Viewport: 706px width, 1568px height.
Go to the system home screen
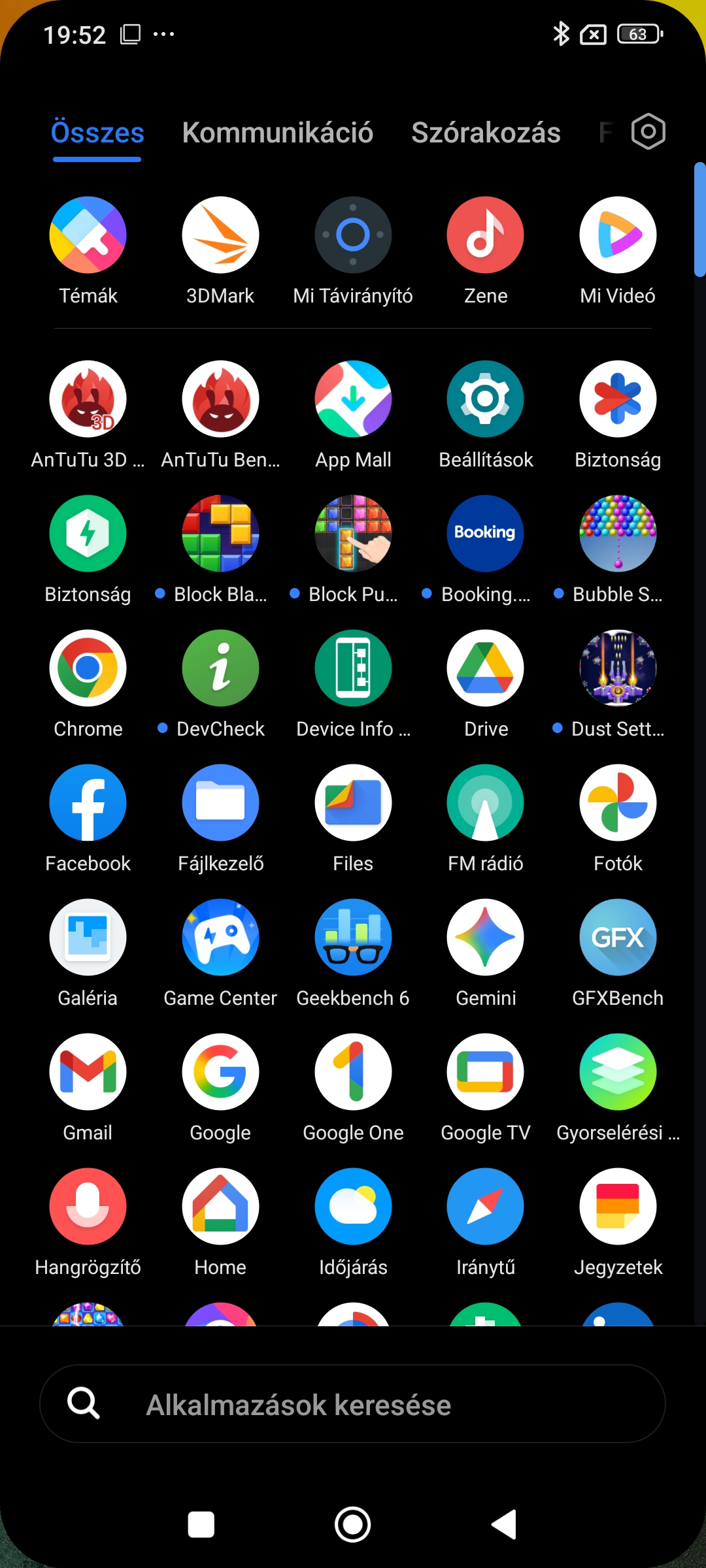[x=353, y=1525]
